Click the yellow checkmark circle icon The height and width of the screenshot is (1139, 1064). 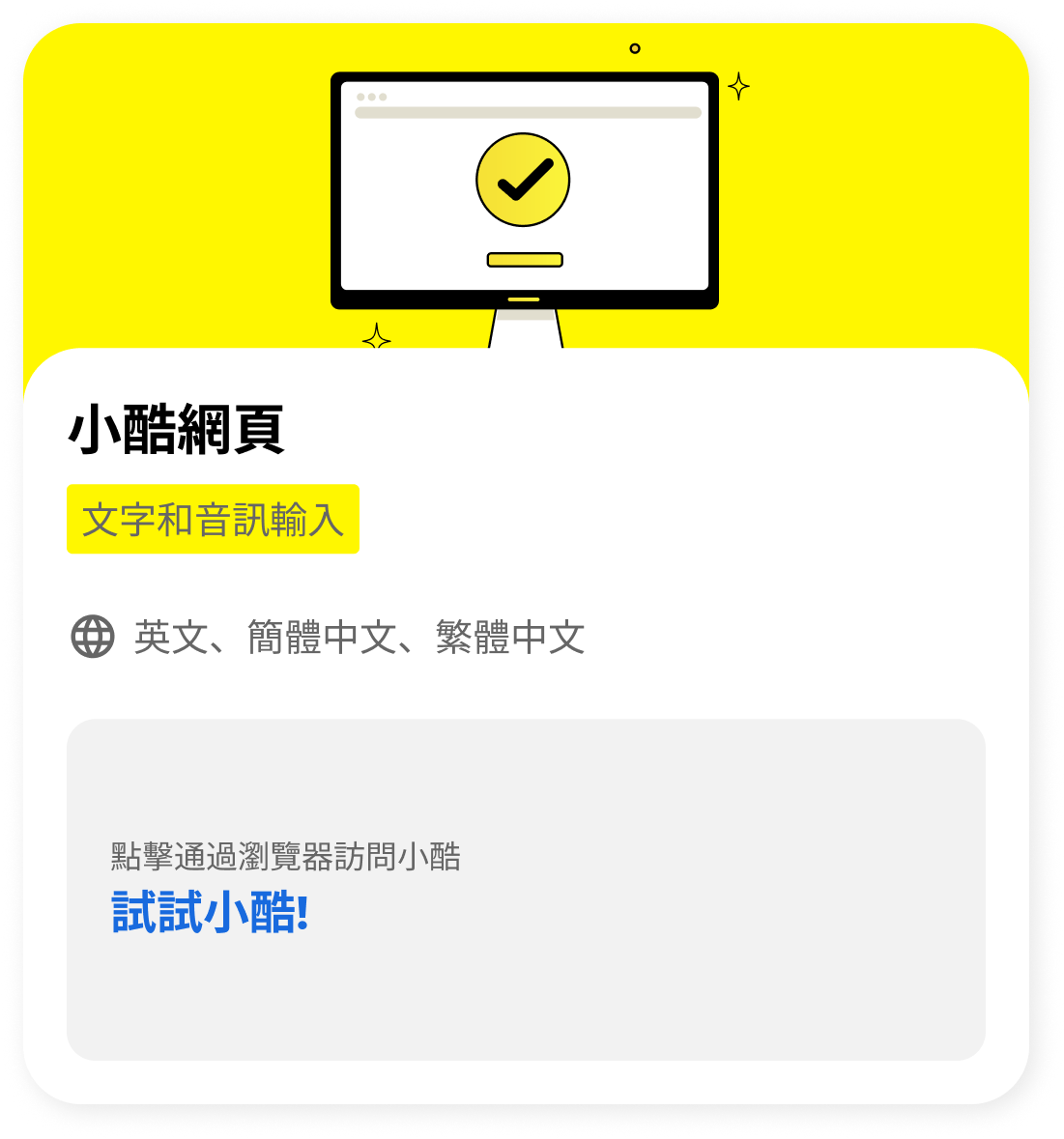[522, 180]
